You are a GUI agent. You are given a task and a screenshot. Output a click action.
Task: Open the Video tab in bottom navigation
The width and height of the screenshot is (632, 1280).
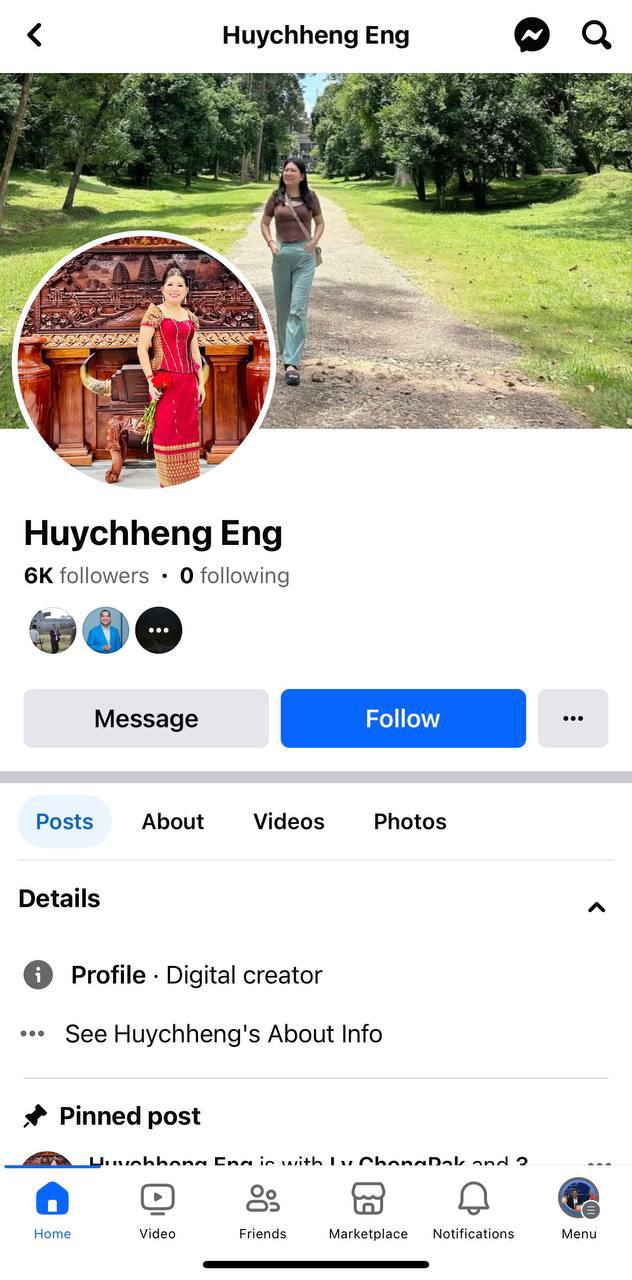coord(157,1209)
